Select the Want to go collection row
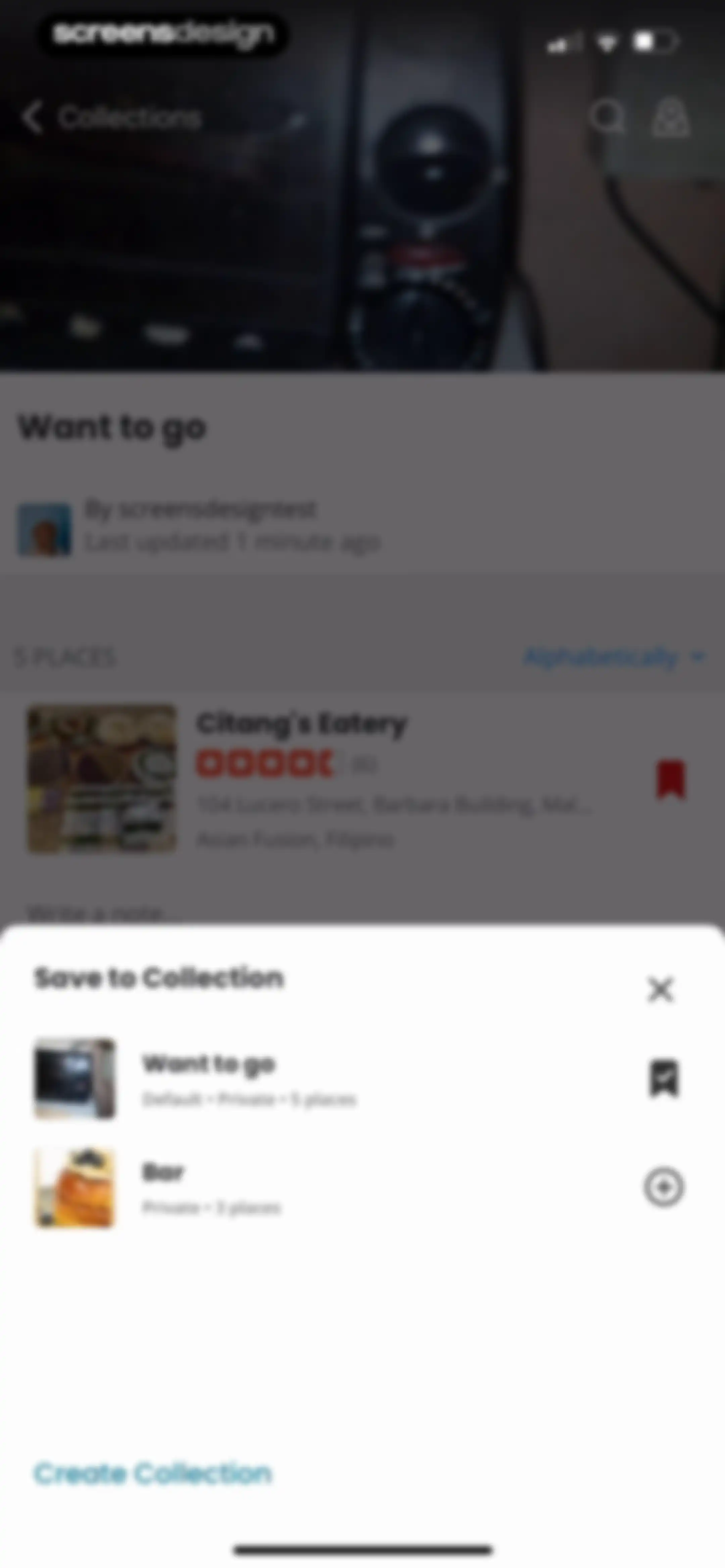Screen dimensions: 725x1568 click(x=362, y=1078)
